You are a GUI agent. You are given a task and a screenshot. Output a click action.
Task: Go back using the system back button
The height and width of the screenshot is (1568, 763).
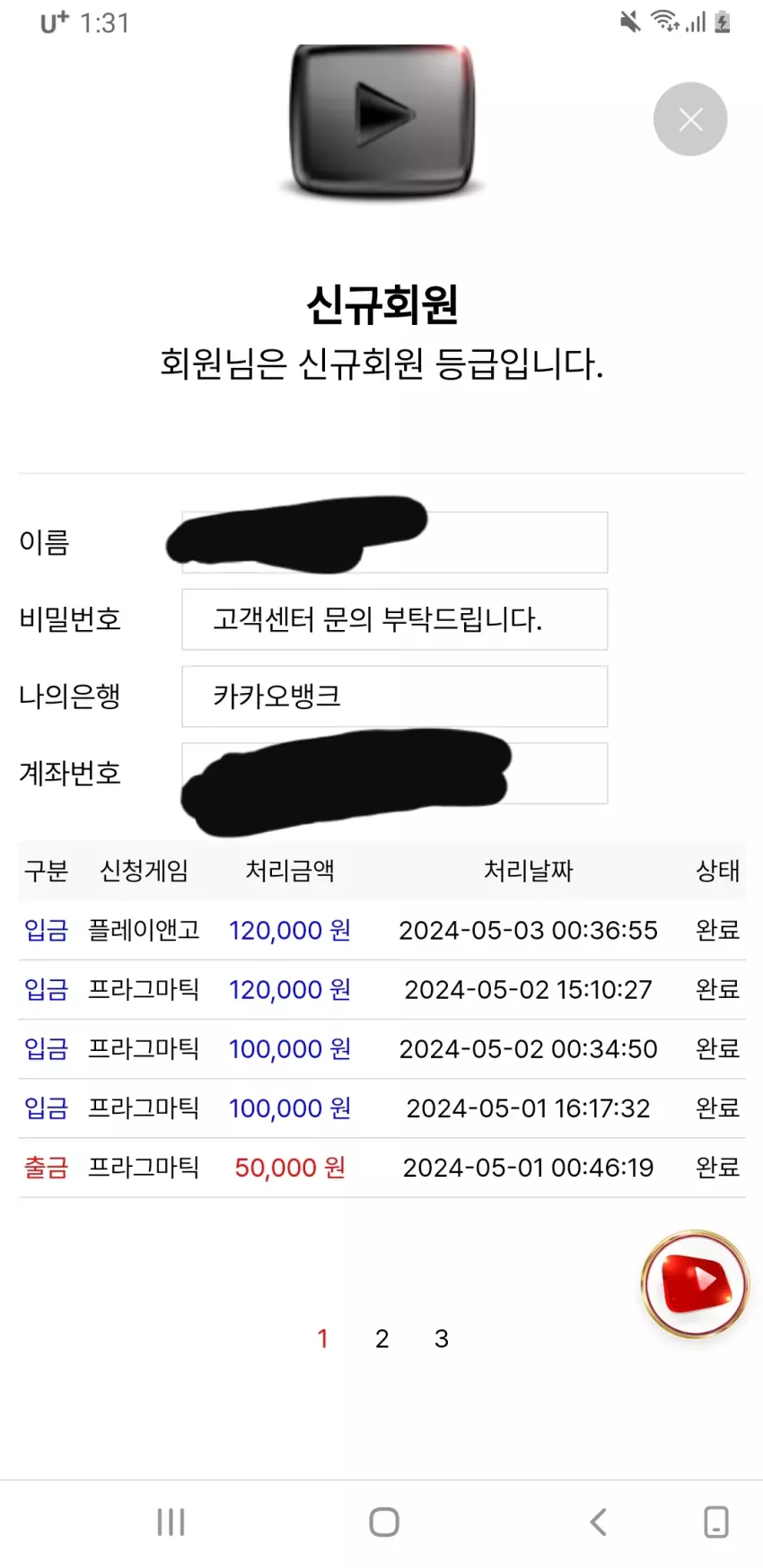tap(599, 1521)
